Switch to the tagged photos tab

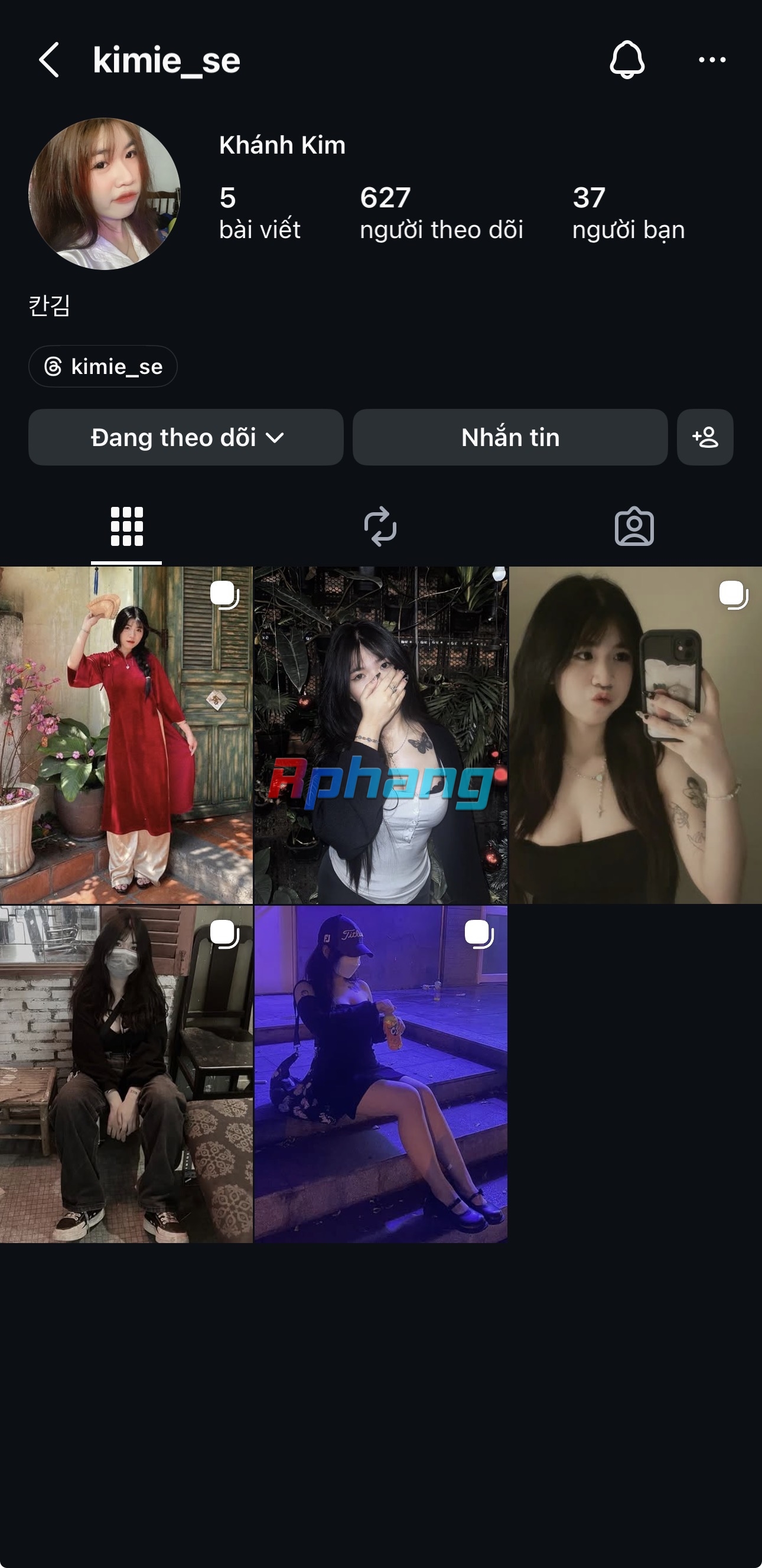pos(634,526)
